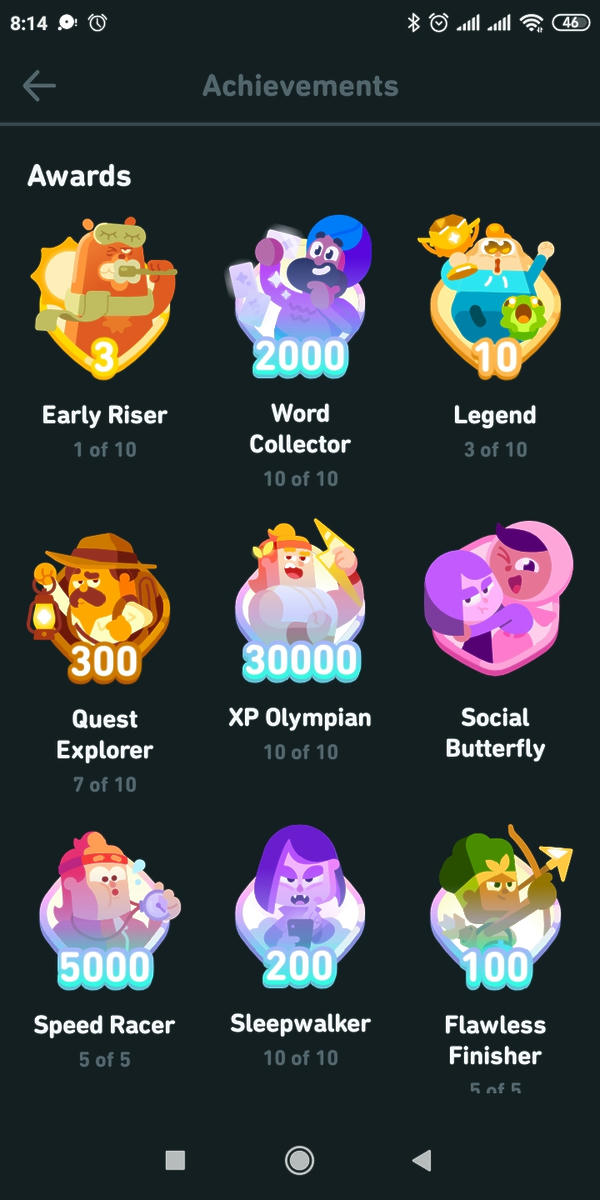Viewport: 600px width, 1200px height.
Task: Open the Sleepwalker award
Action: 300,910
